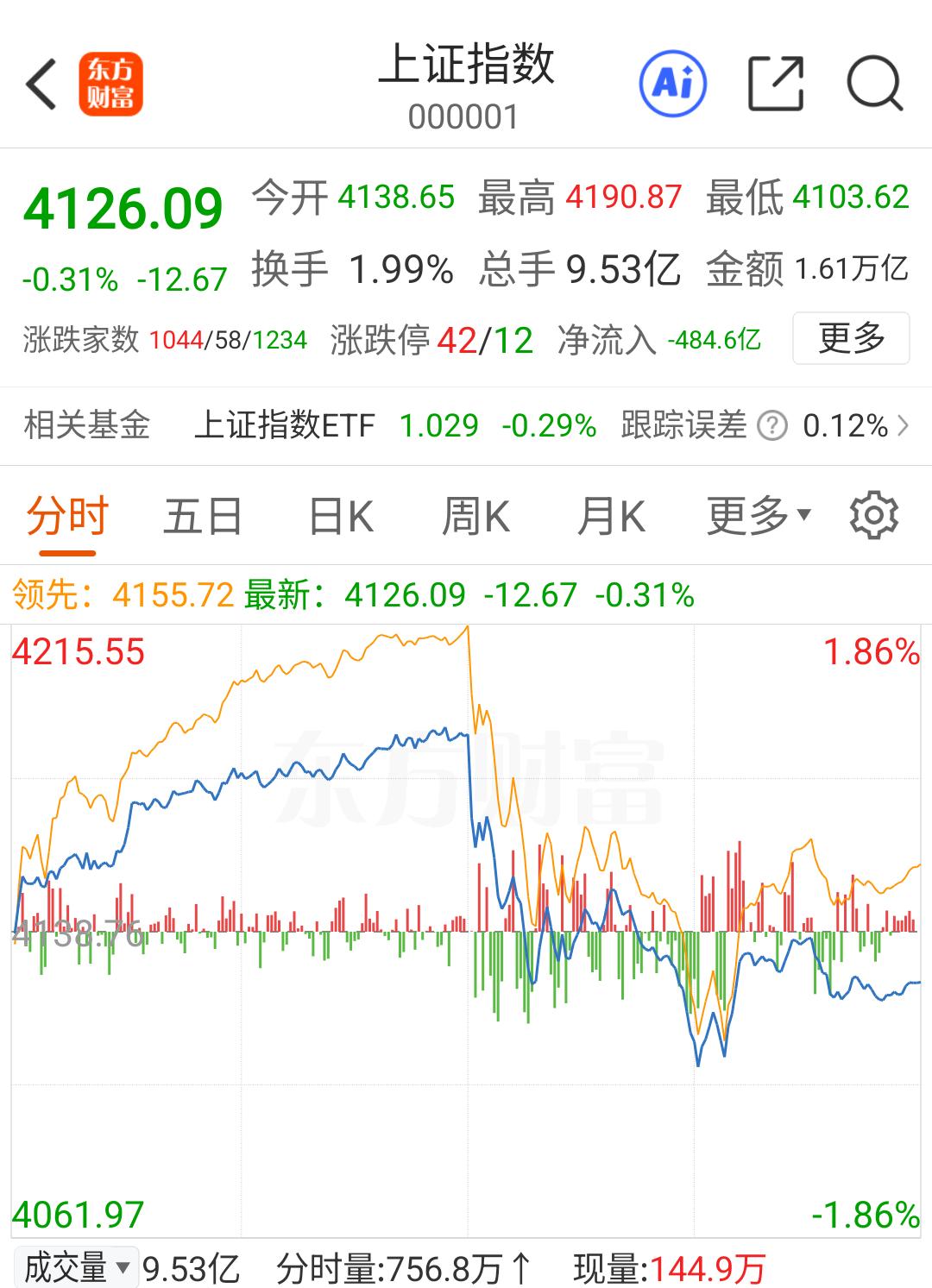Click the 跟踪误差 help question mark icon

point(771,425)
